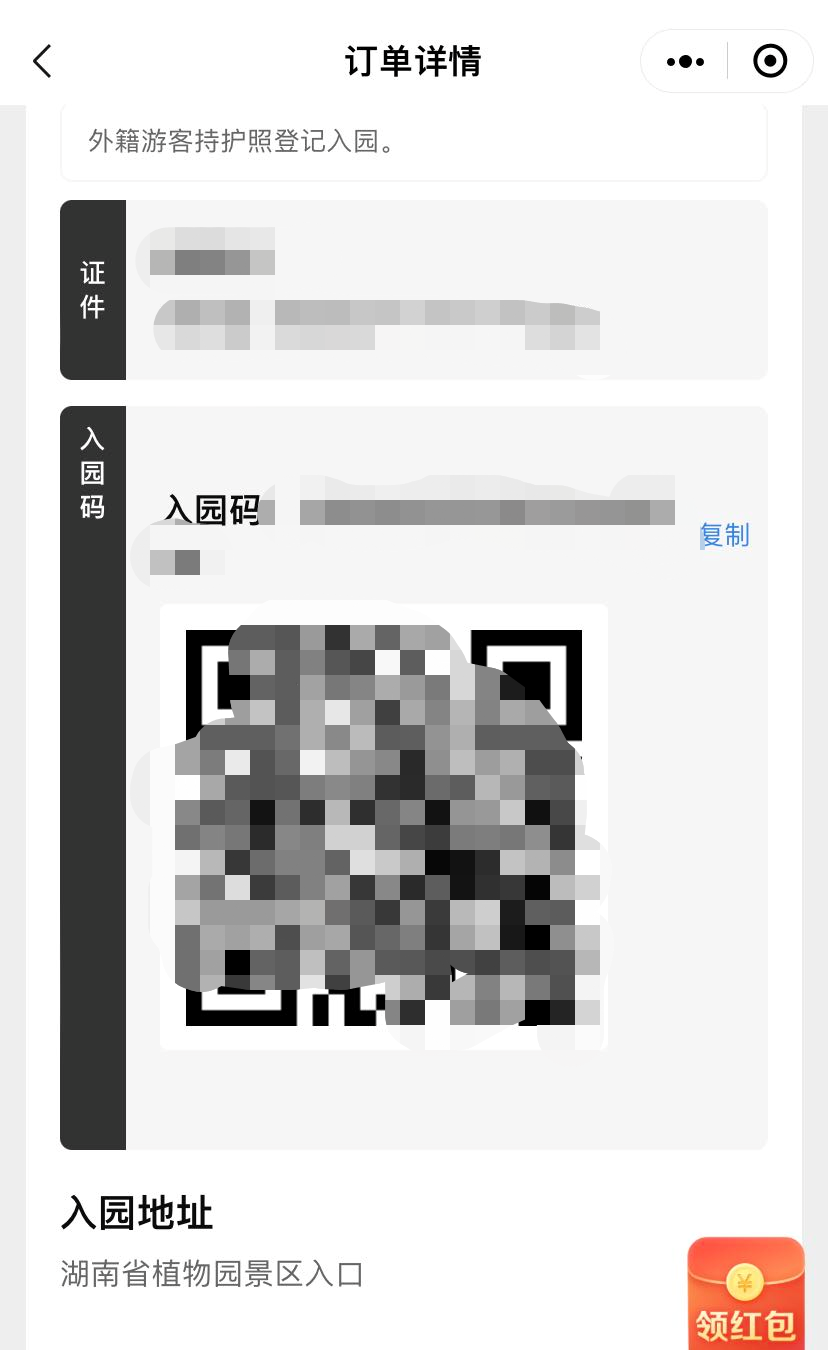Close the mini program

click(769, 62)
